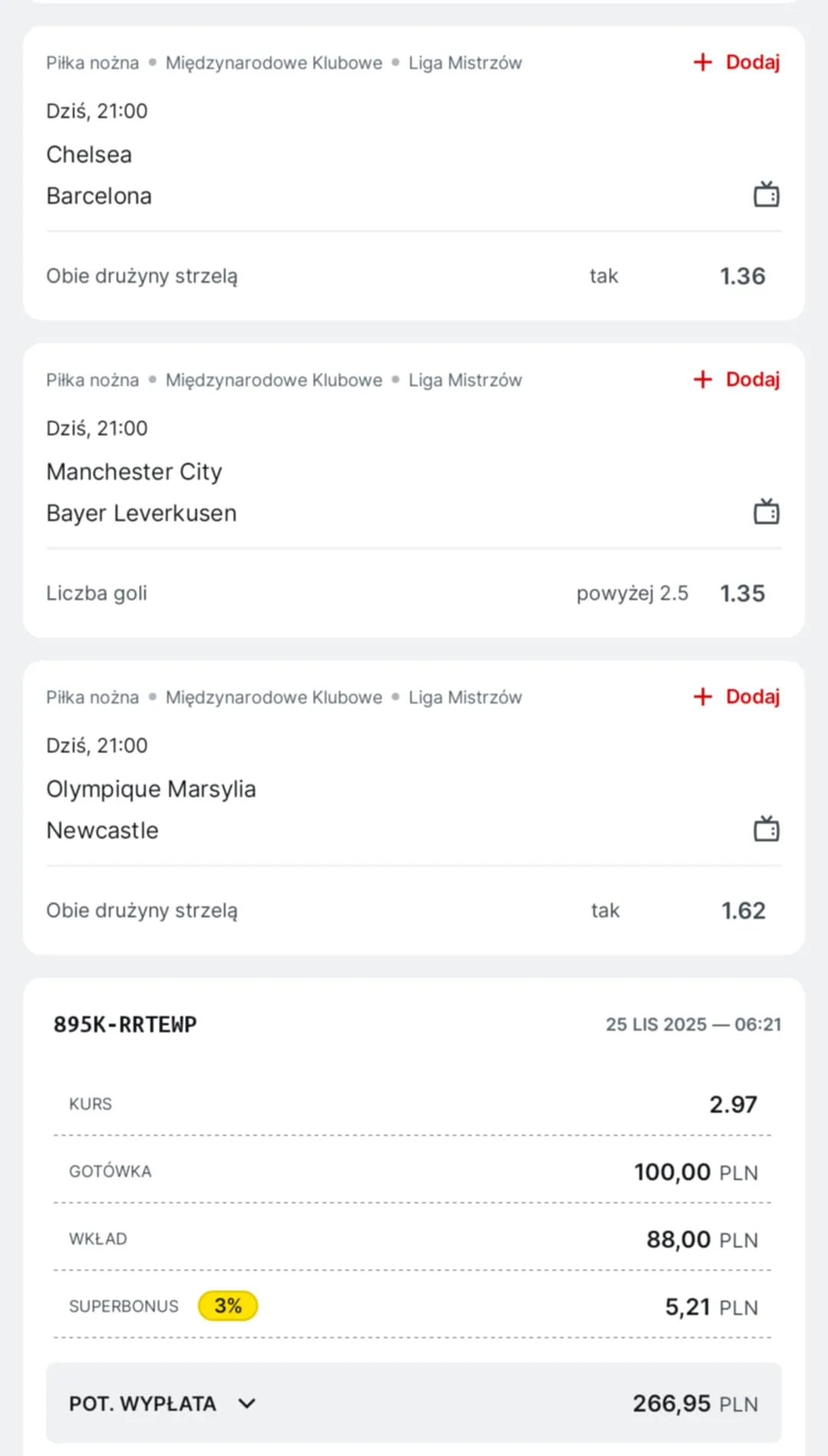Image resolution: width=828 pixels, height=1456 pixels.
Task: Collapse the payout details chevron
Action: [246, 1403]
